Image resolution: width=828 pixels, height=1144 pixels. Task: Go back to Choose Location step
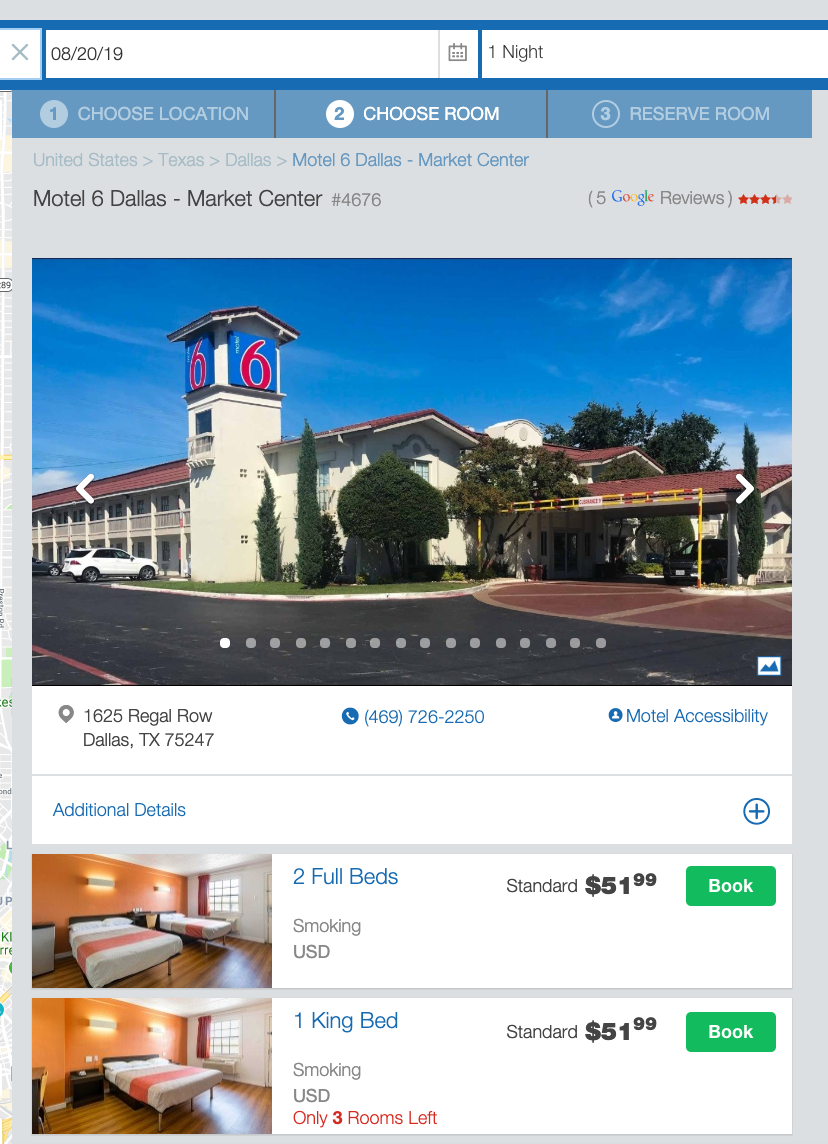pos(144,114)
